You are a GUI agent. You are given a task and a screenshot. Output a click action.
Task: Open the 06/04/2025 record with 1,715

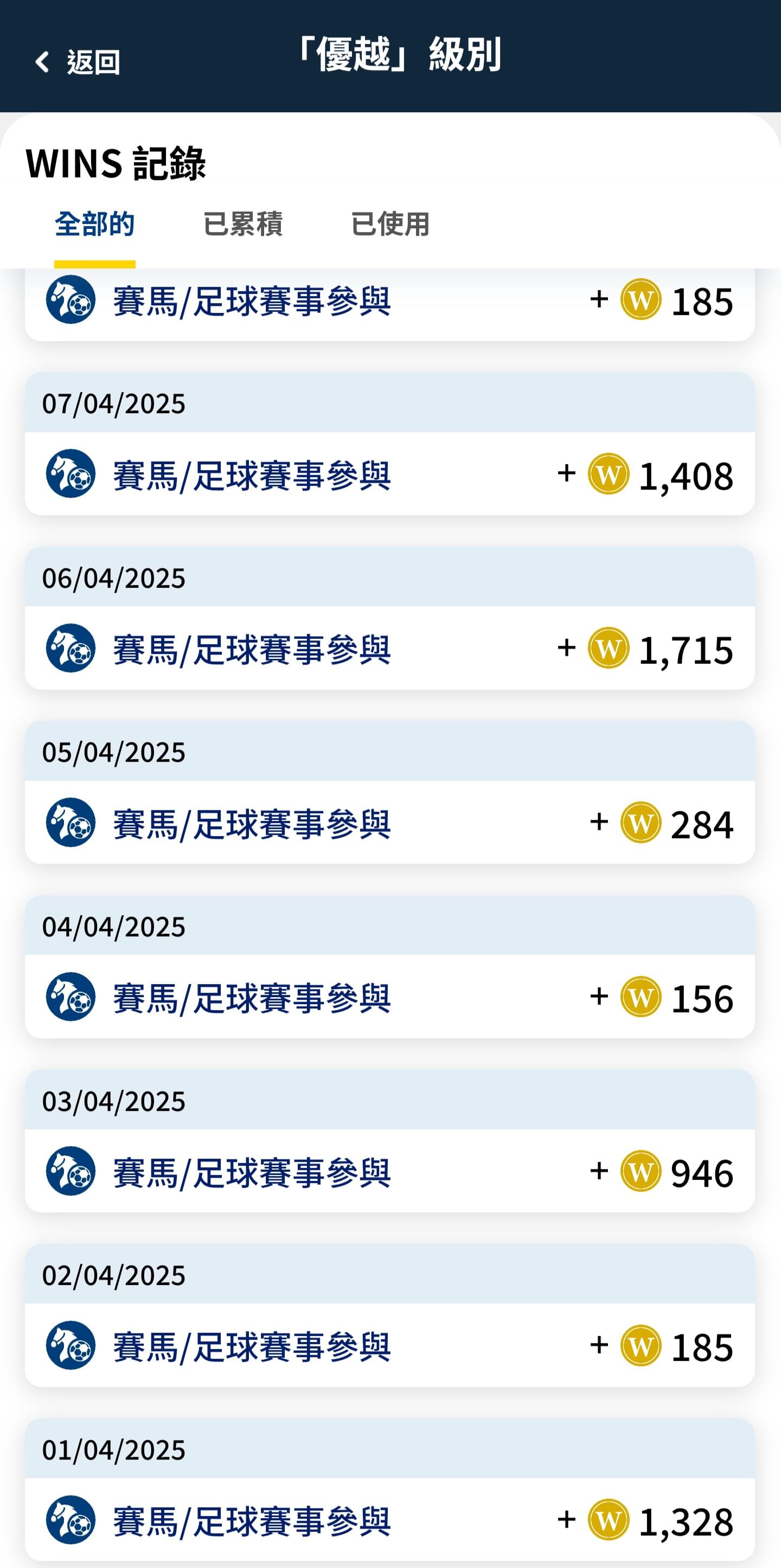(389, 648)
